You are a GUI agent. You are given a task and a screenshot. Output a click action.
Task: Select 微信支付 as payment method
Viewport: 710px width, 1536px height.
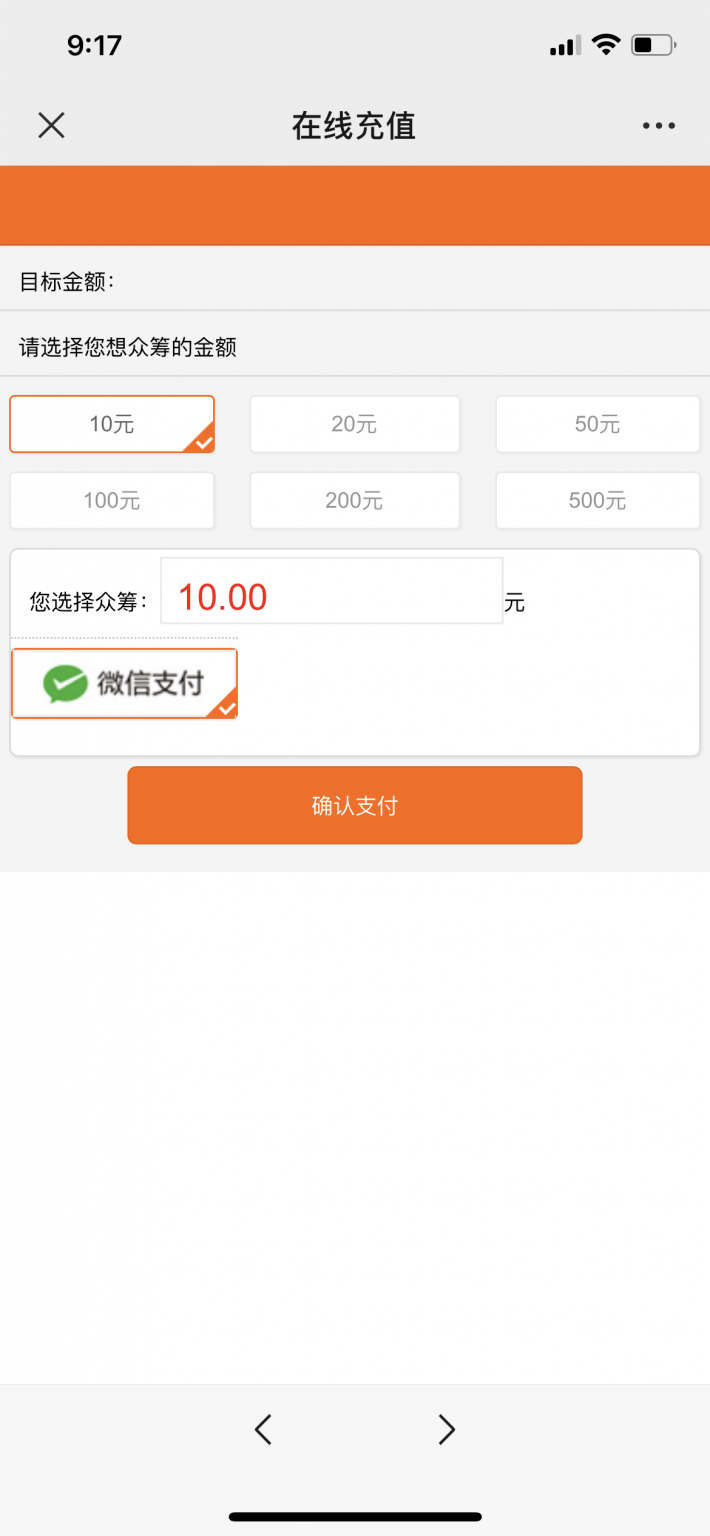pyautogui.click(x=124, y=684)
